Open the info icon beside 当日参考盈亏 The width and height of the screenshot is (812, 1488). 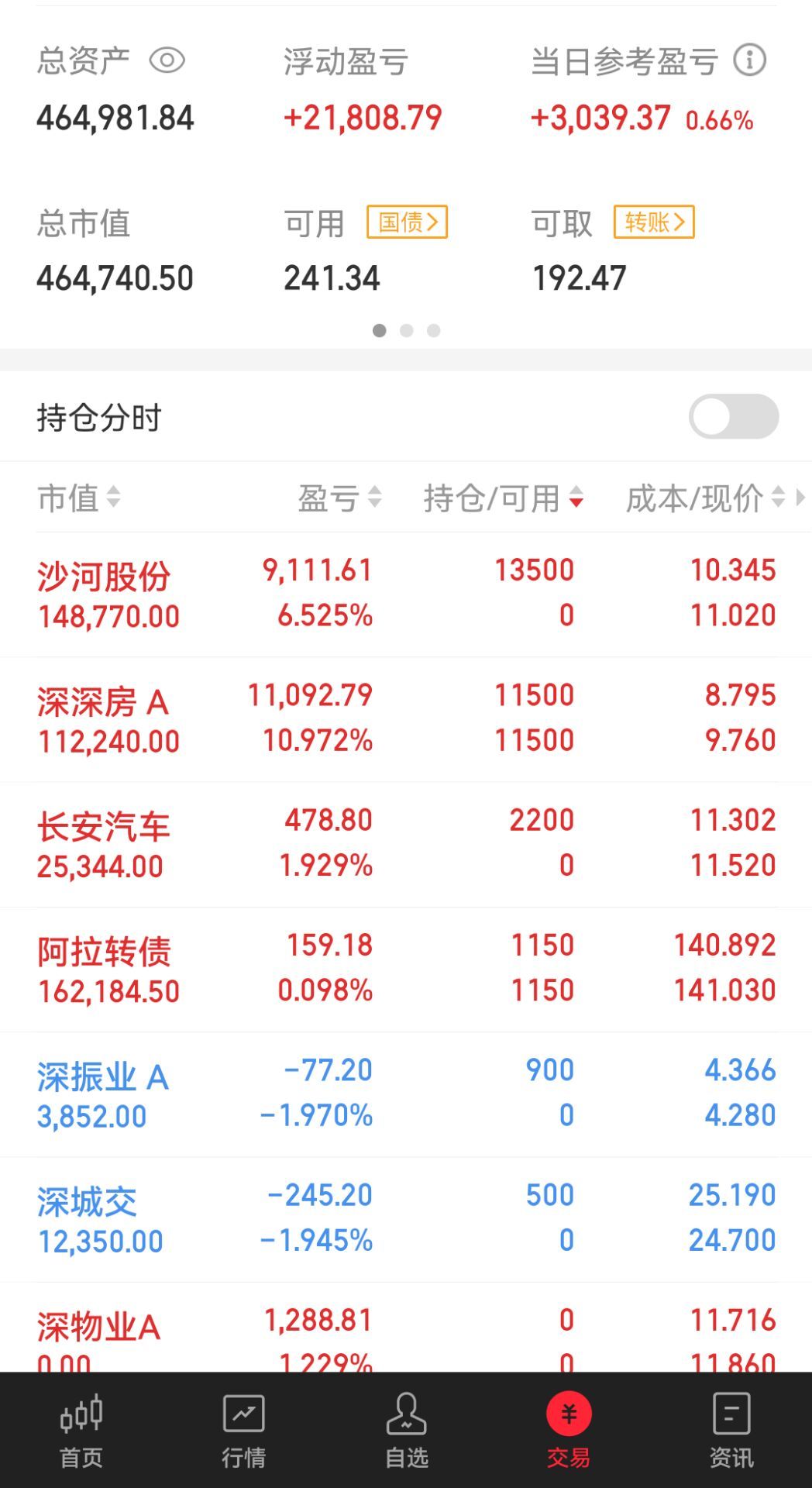(749, 60)
